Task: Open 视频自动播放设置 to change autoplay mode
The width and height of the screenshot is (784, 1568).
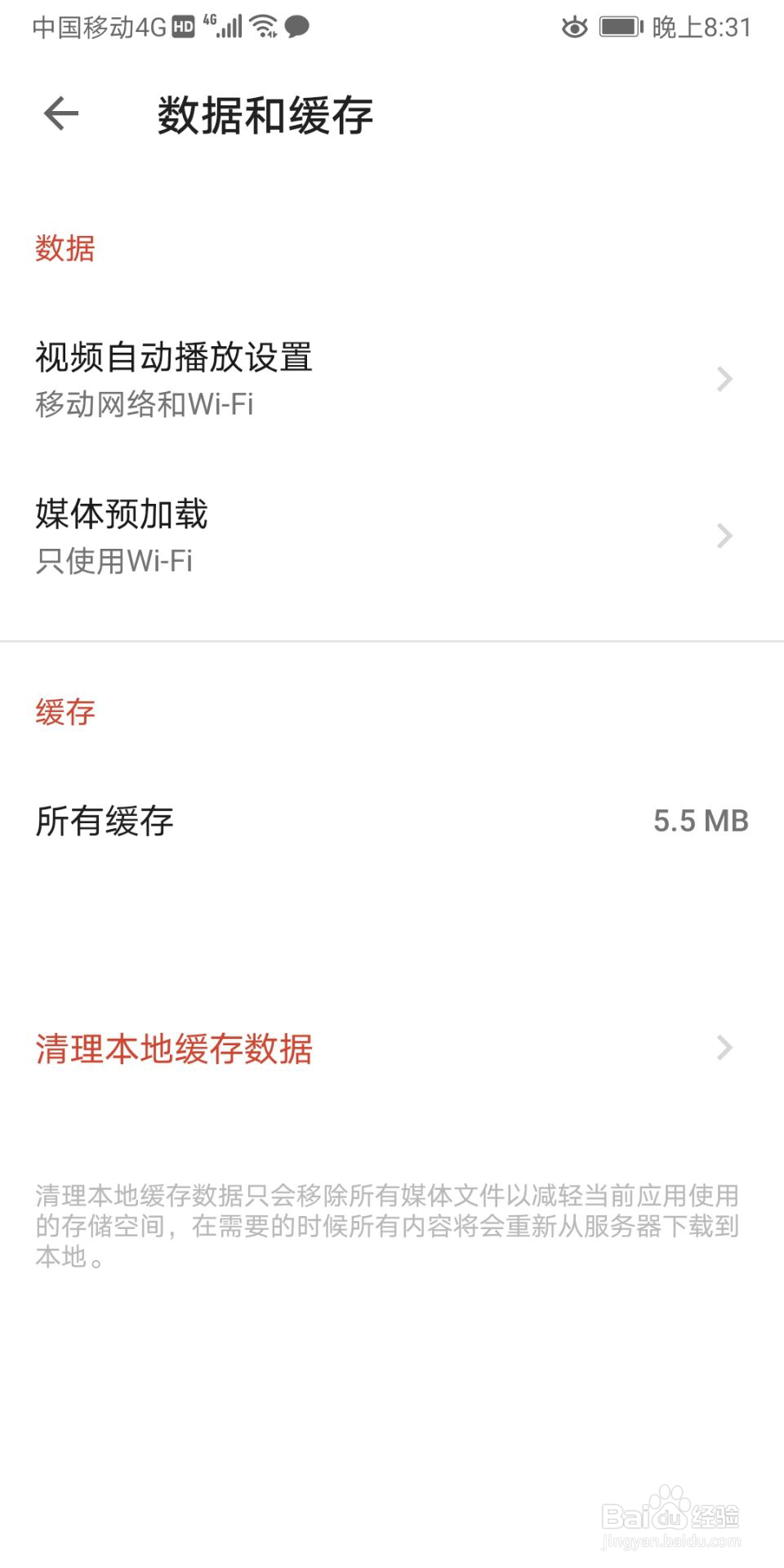Action: [173, 358]
